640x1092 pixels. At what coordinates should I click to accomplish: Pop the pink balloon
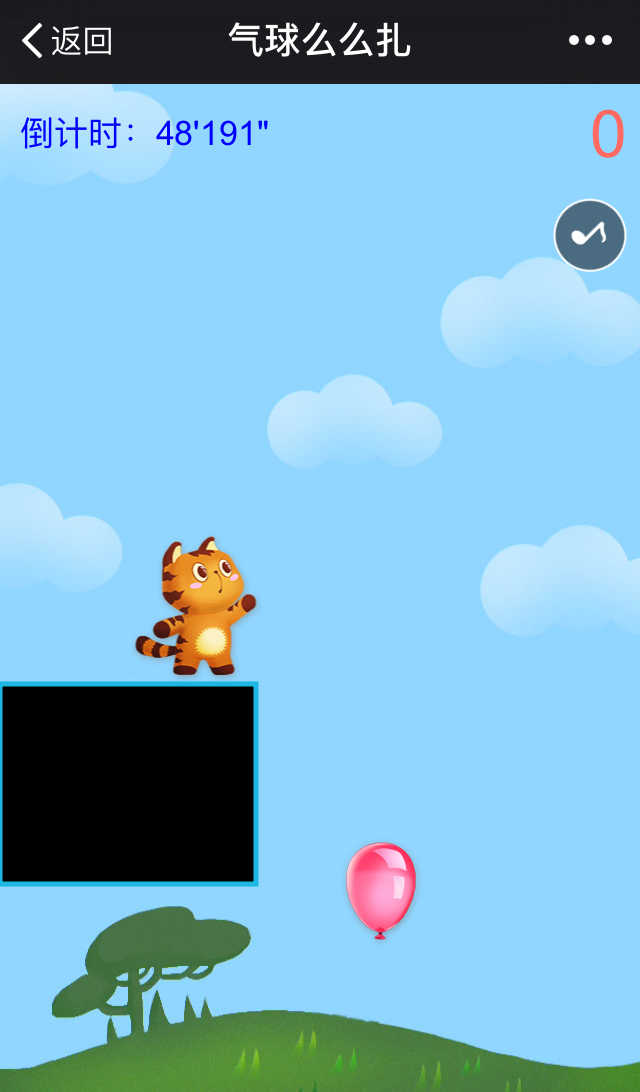381,885
